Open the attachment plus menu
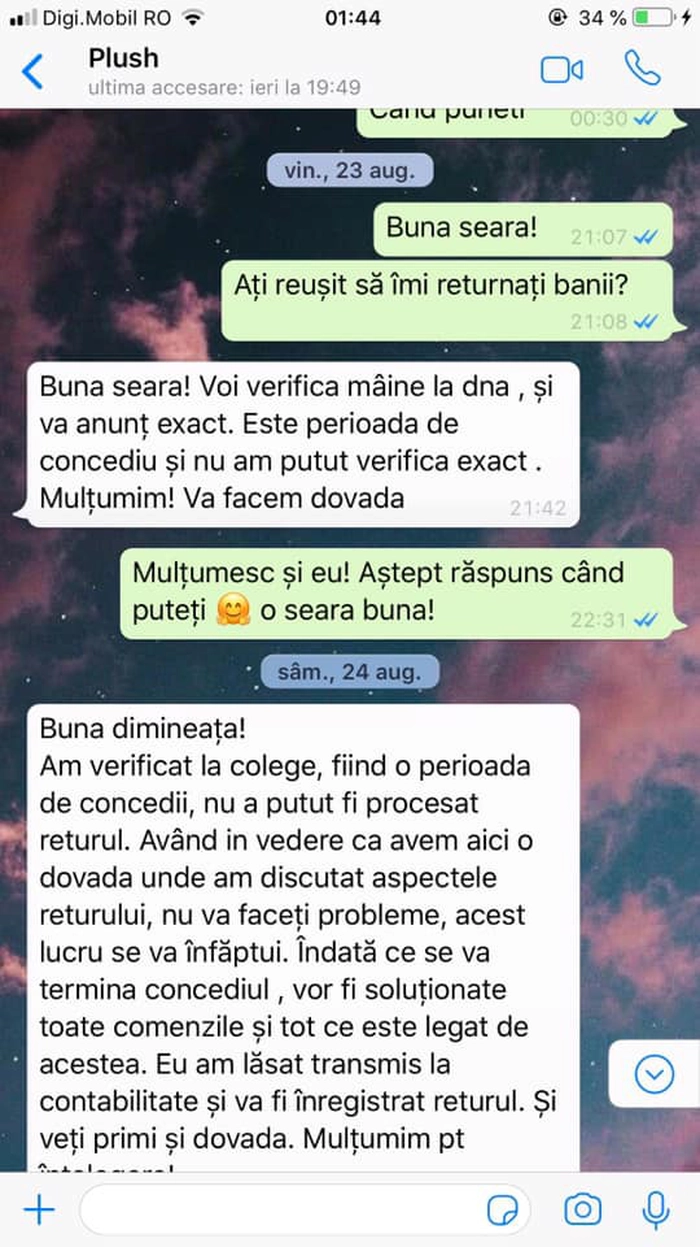 [38, 1211]
